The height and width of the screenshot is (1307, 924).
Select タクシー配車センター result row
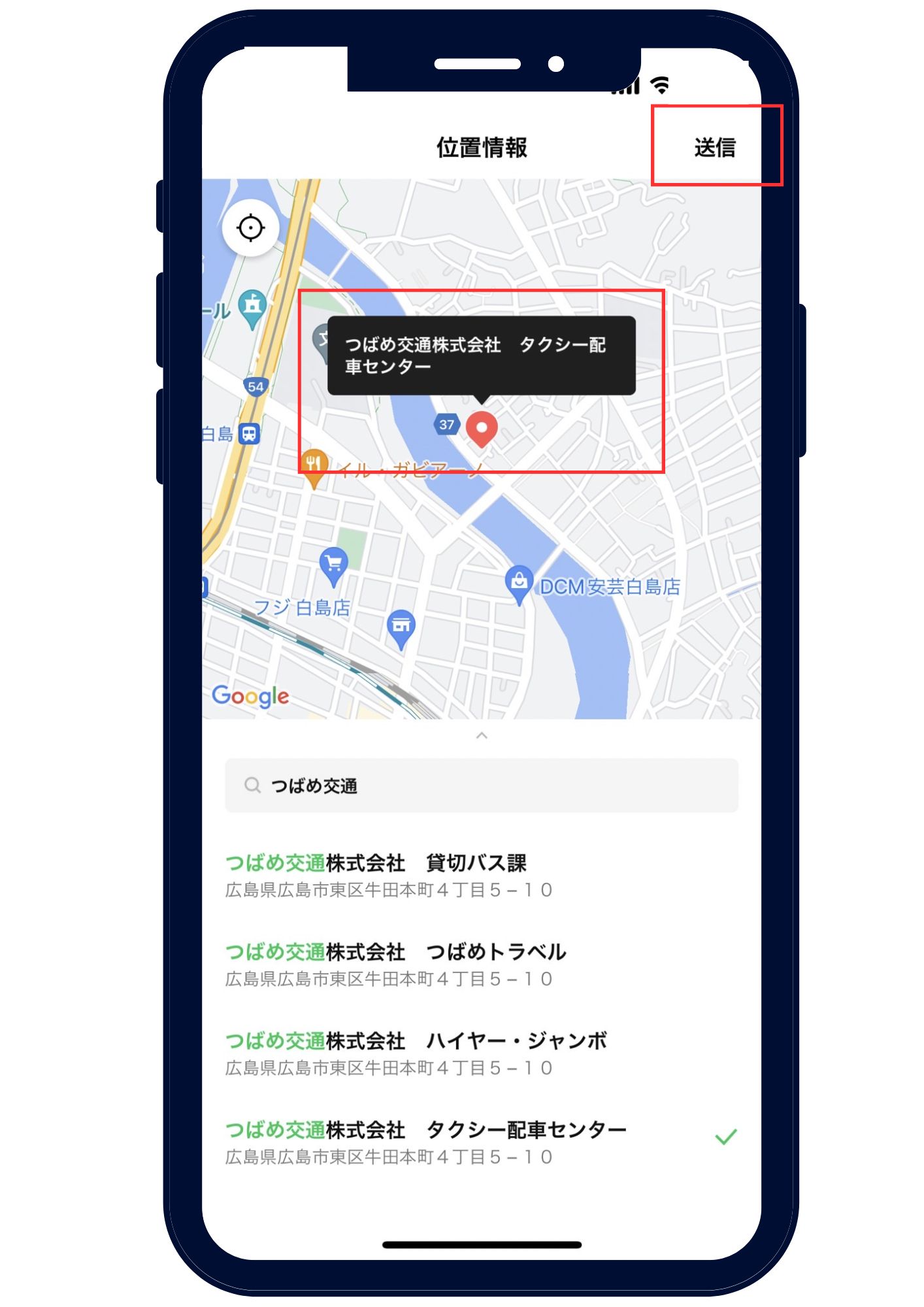pos(425,1142)
